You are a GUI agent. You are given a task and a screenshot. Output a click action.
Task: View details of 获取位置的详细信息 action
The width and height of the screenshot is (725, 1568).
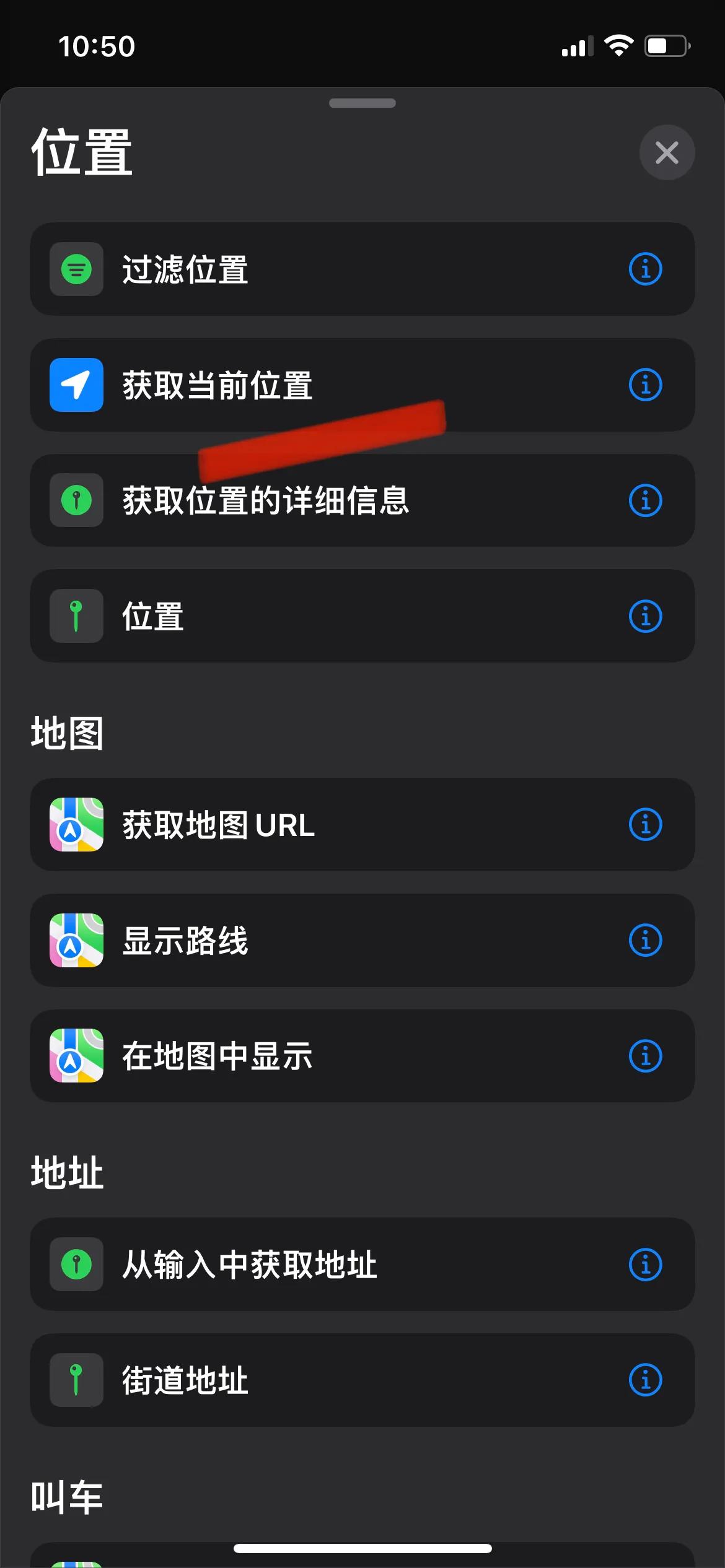pos(645,501)
